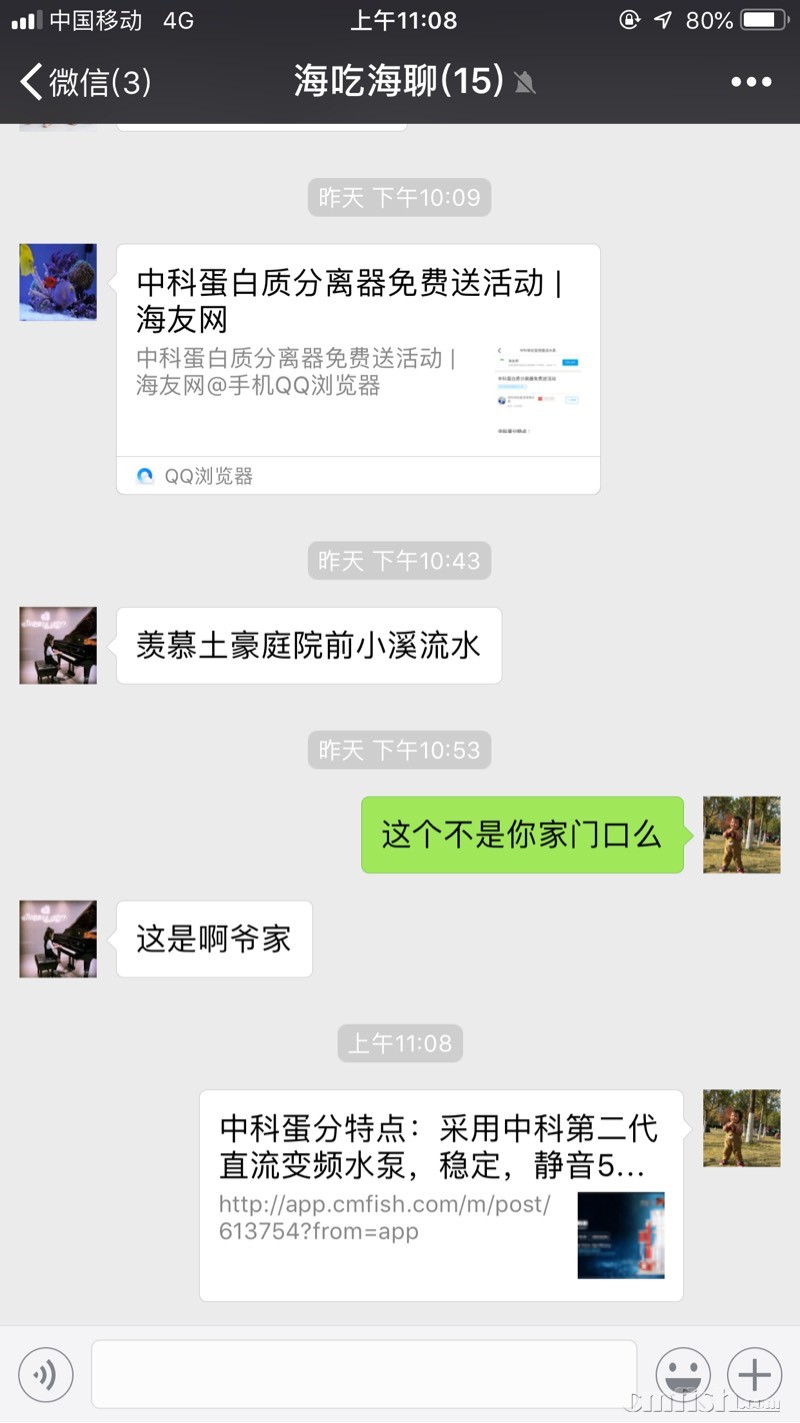Tap the back chevron to return to 微信(3)
This screenshot has width=800, height=1423.
29,83
